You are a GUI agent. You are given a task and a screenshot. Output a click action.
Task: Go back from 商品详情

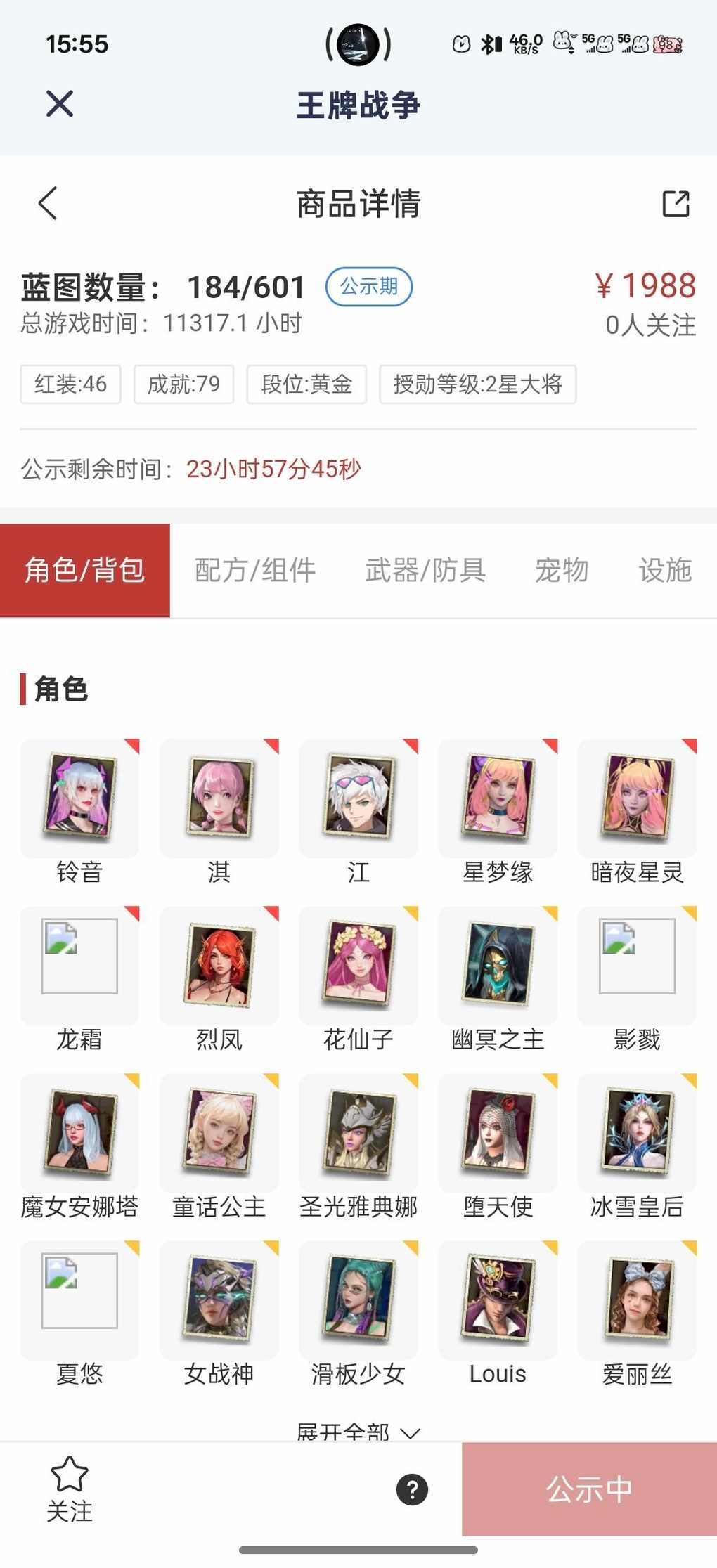[x=48, y=204]
